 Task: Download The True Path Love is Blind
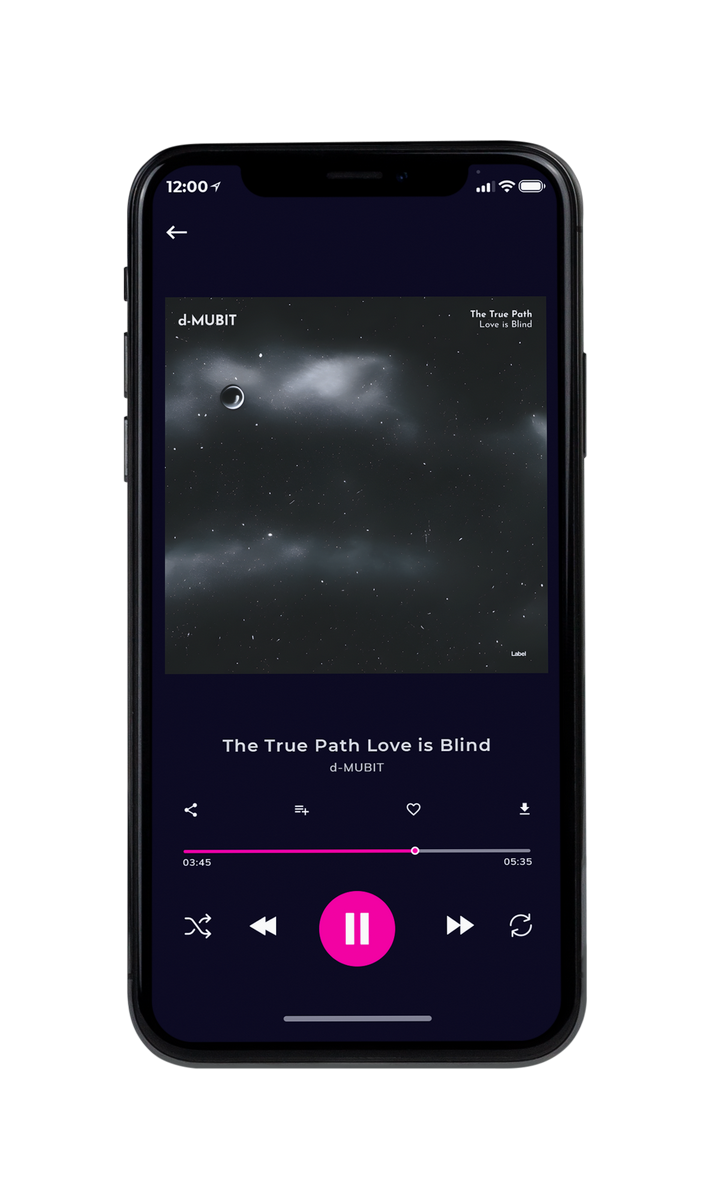525,809
